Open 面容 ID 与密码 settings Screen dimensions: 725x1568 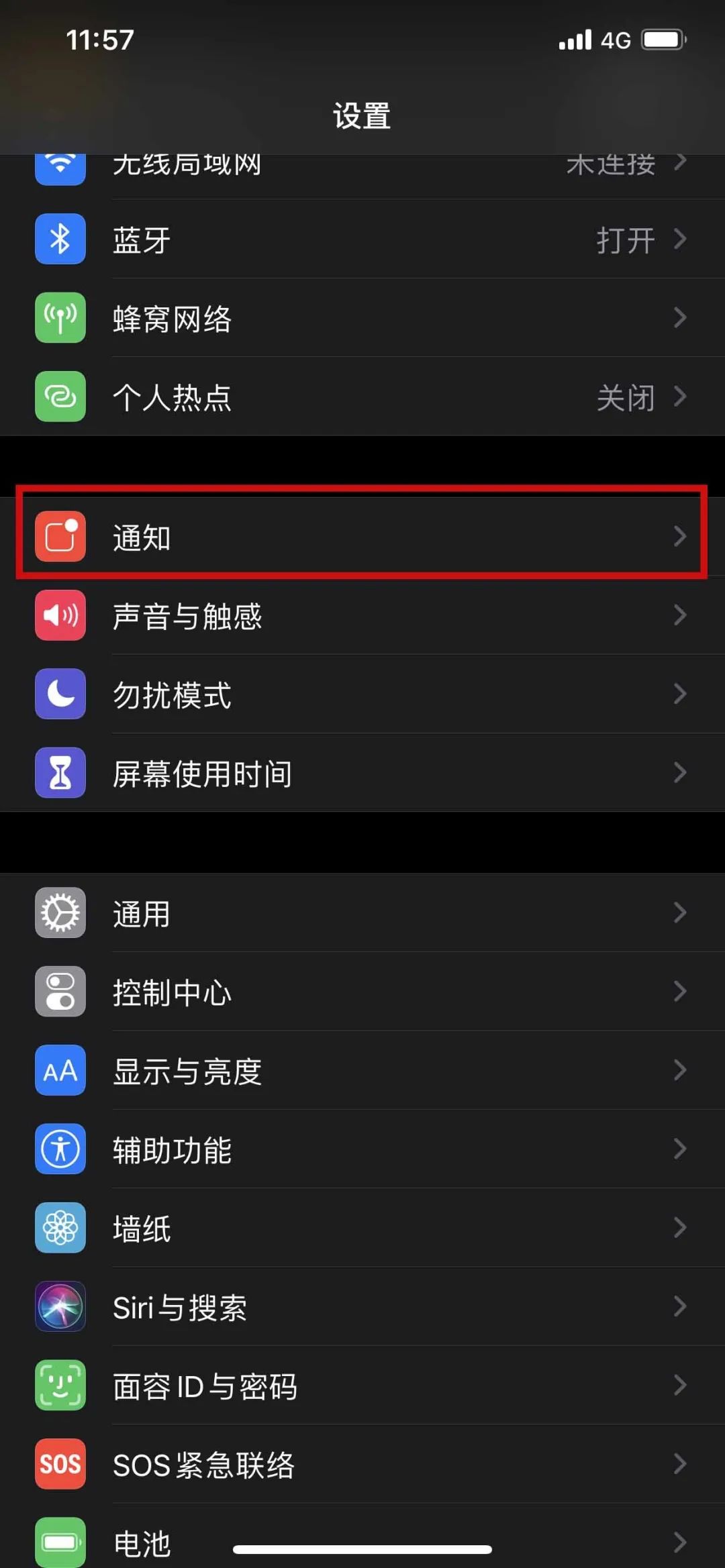click(x=362, y=1386)
